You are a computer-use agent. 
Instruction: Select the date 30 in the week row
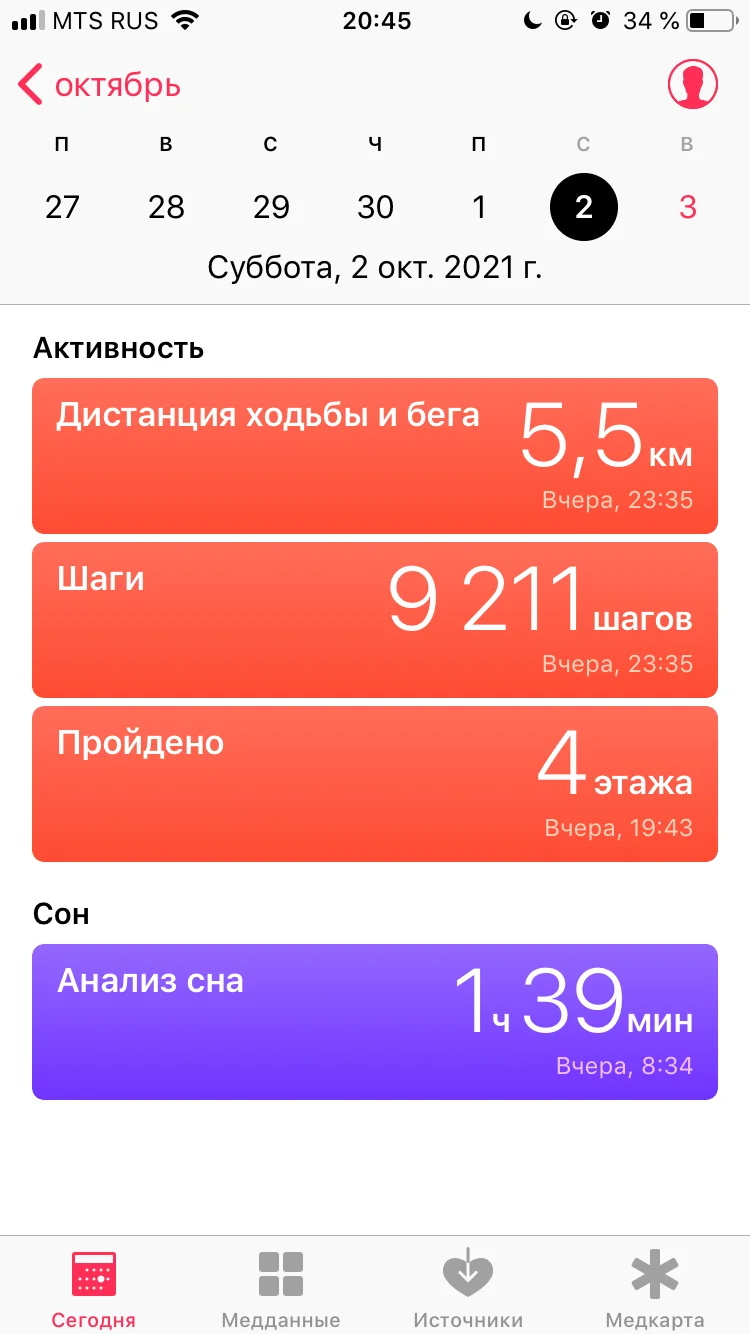pyautogui.click(x=375, y=207)
